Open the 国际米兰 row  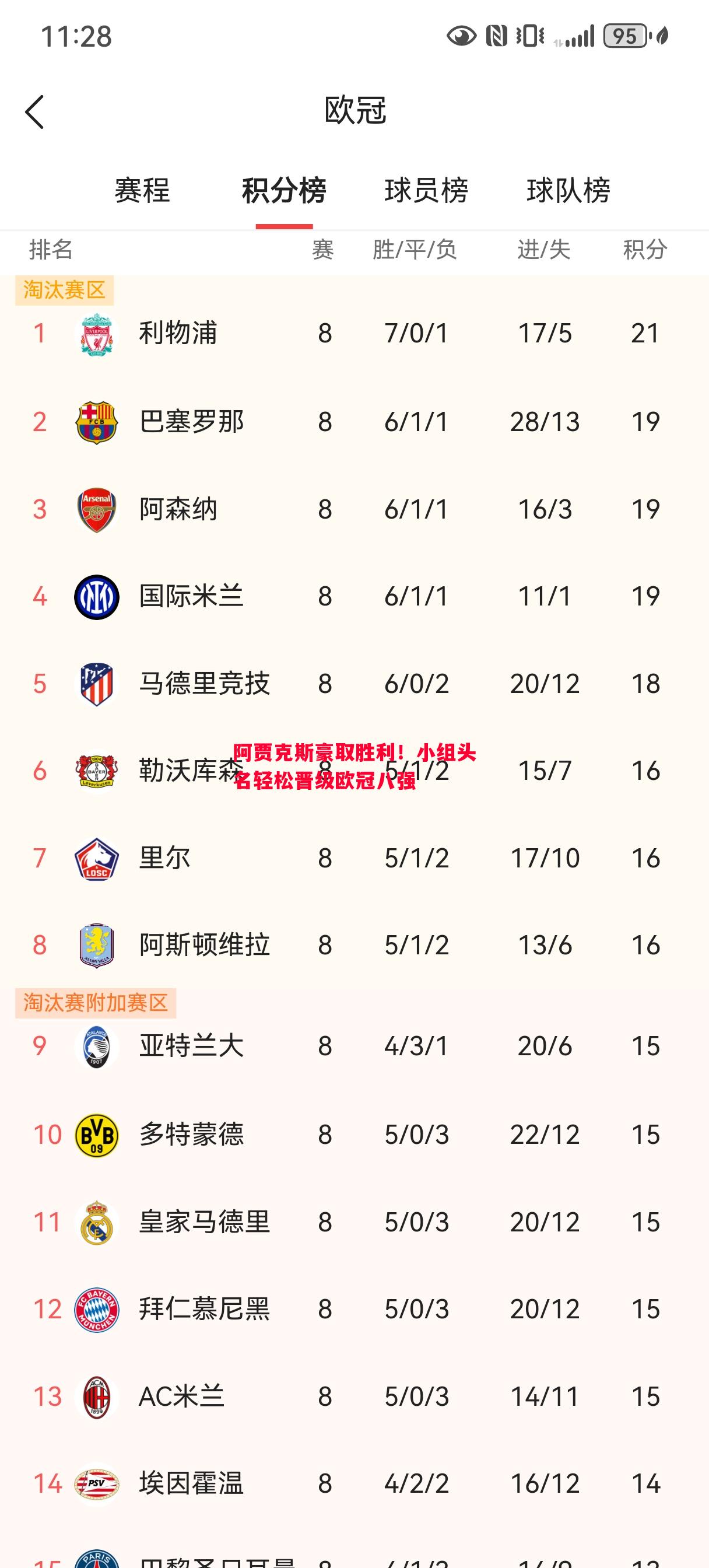tap(191, 597)
